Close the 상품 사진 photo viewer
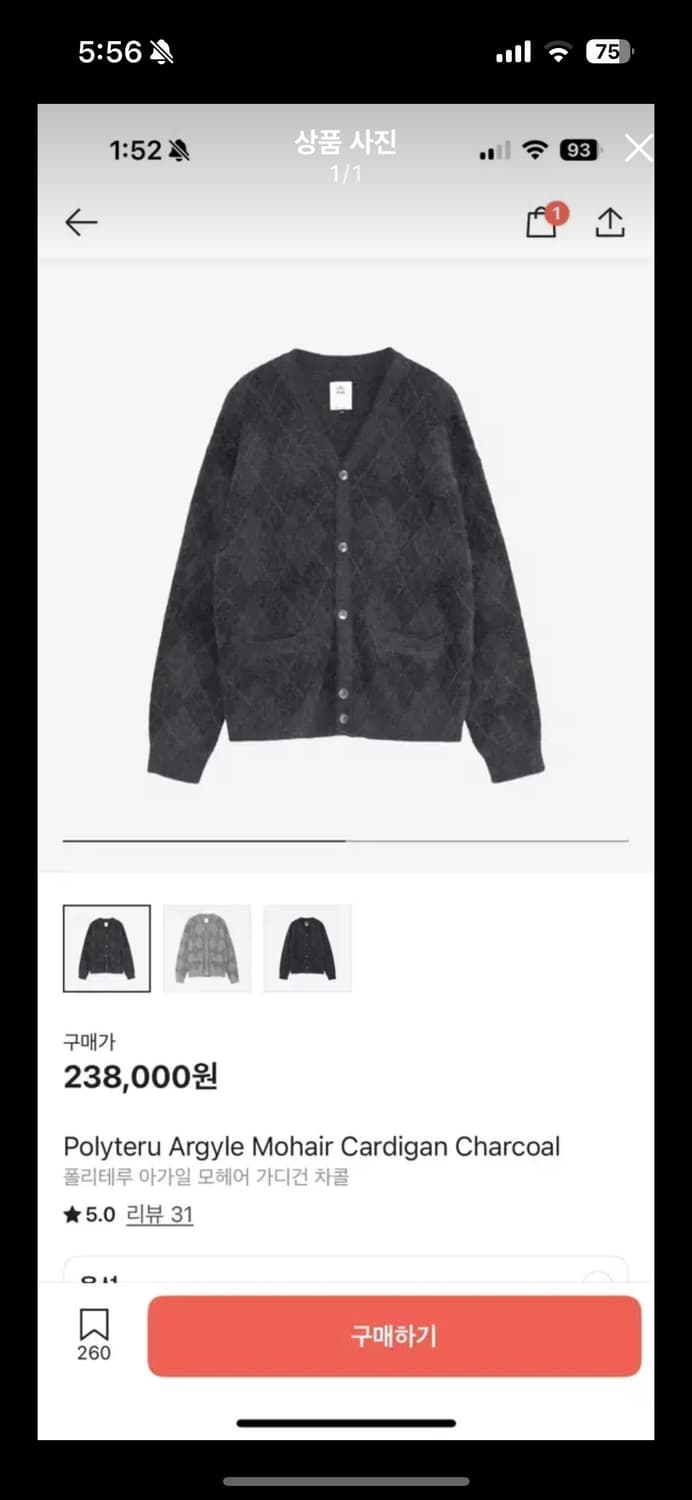 click(638, 149)
